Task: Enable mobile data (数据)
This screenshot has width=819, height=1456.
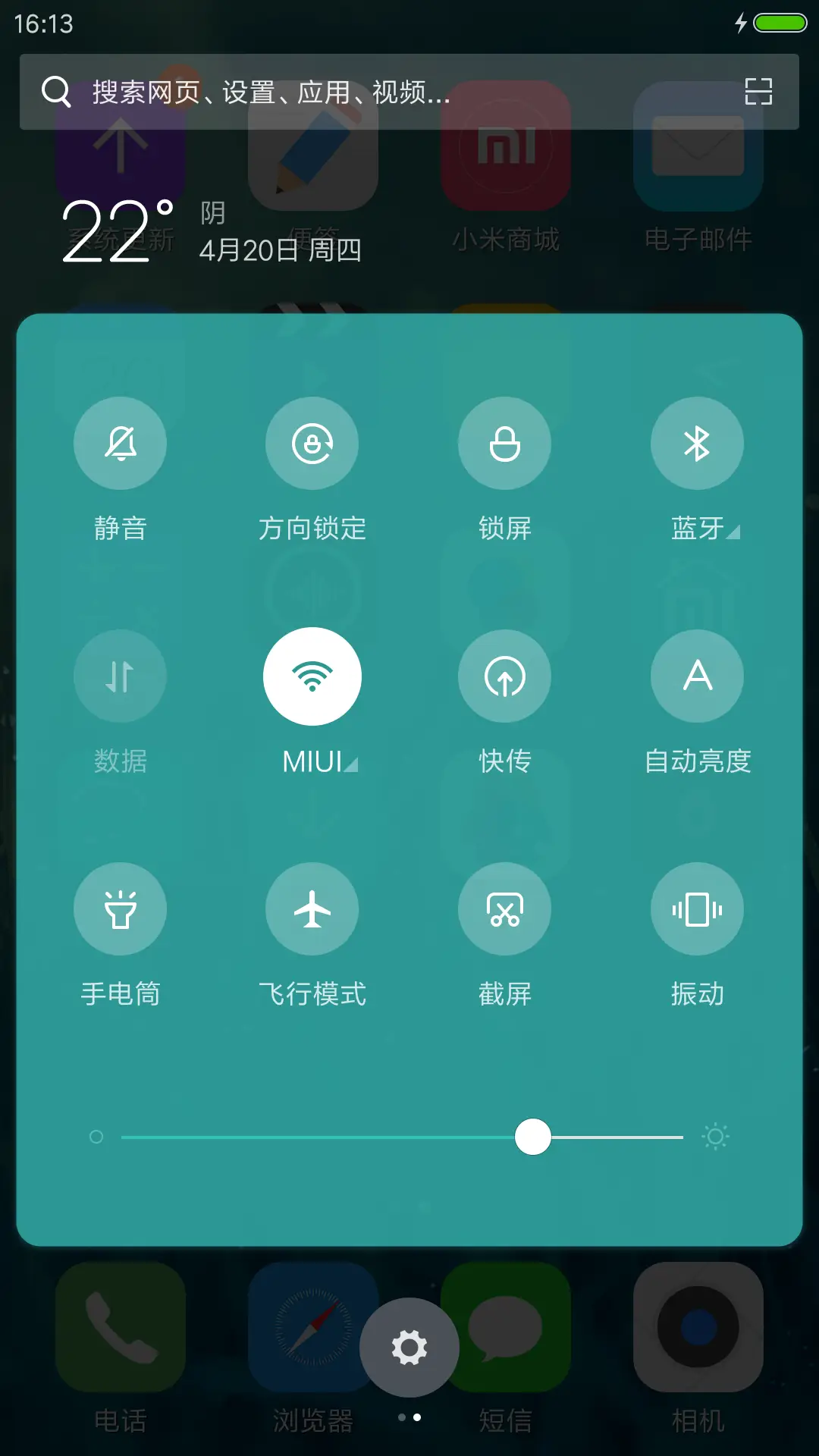Action: (121, 676)
